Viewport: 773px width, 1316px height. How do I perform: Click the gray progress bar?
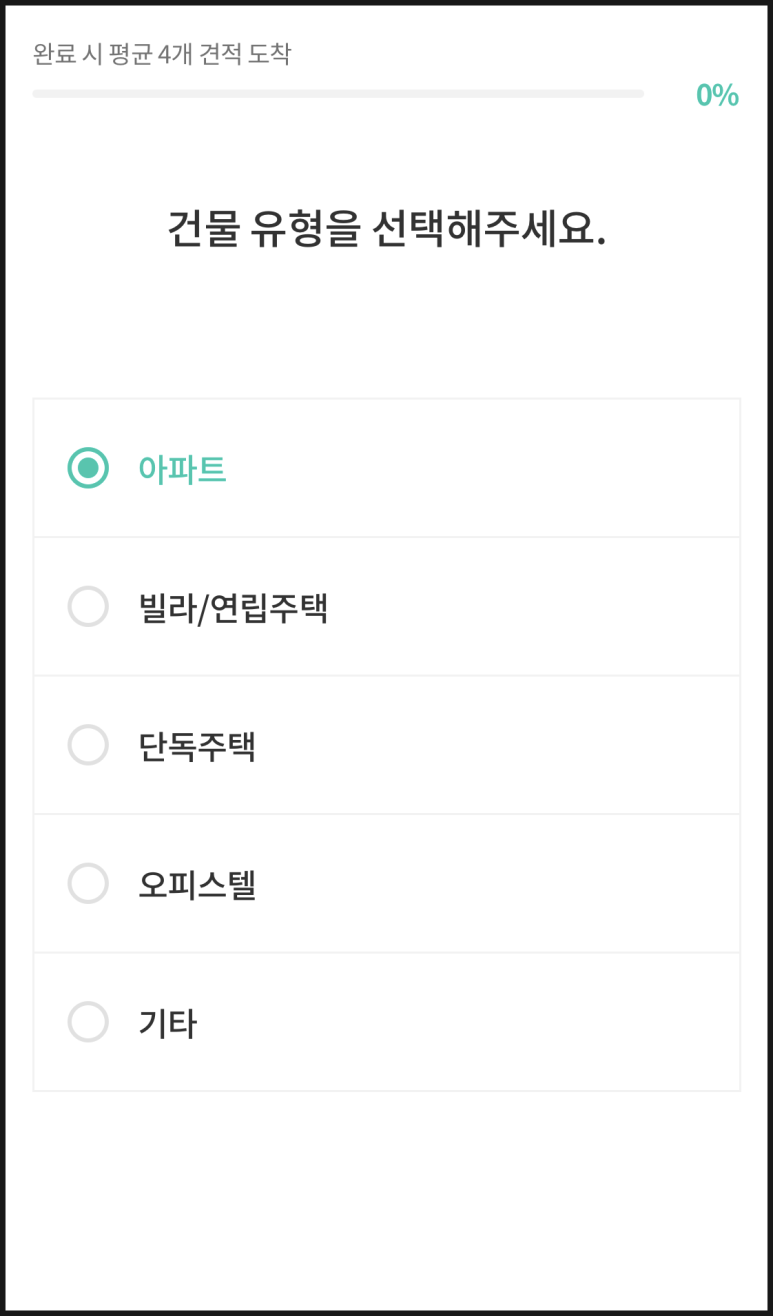[338, 94]
